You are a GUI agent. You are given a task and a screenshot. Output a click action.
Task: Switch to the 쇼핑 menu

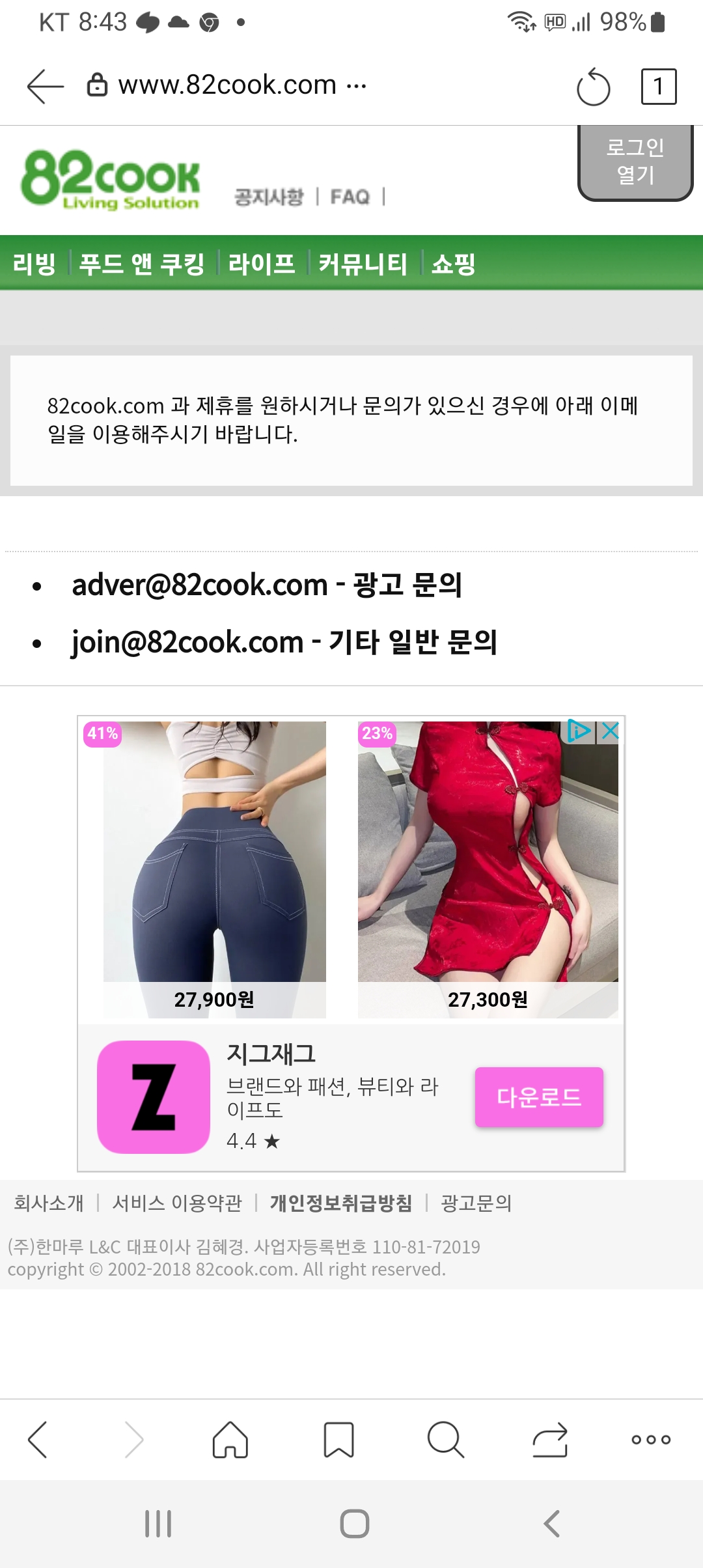click(453, 264)
